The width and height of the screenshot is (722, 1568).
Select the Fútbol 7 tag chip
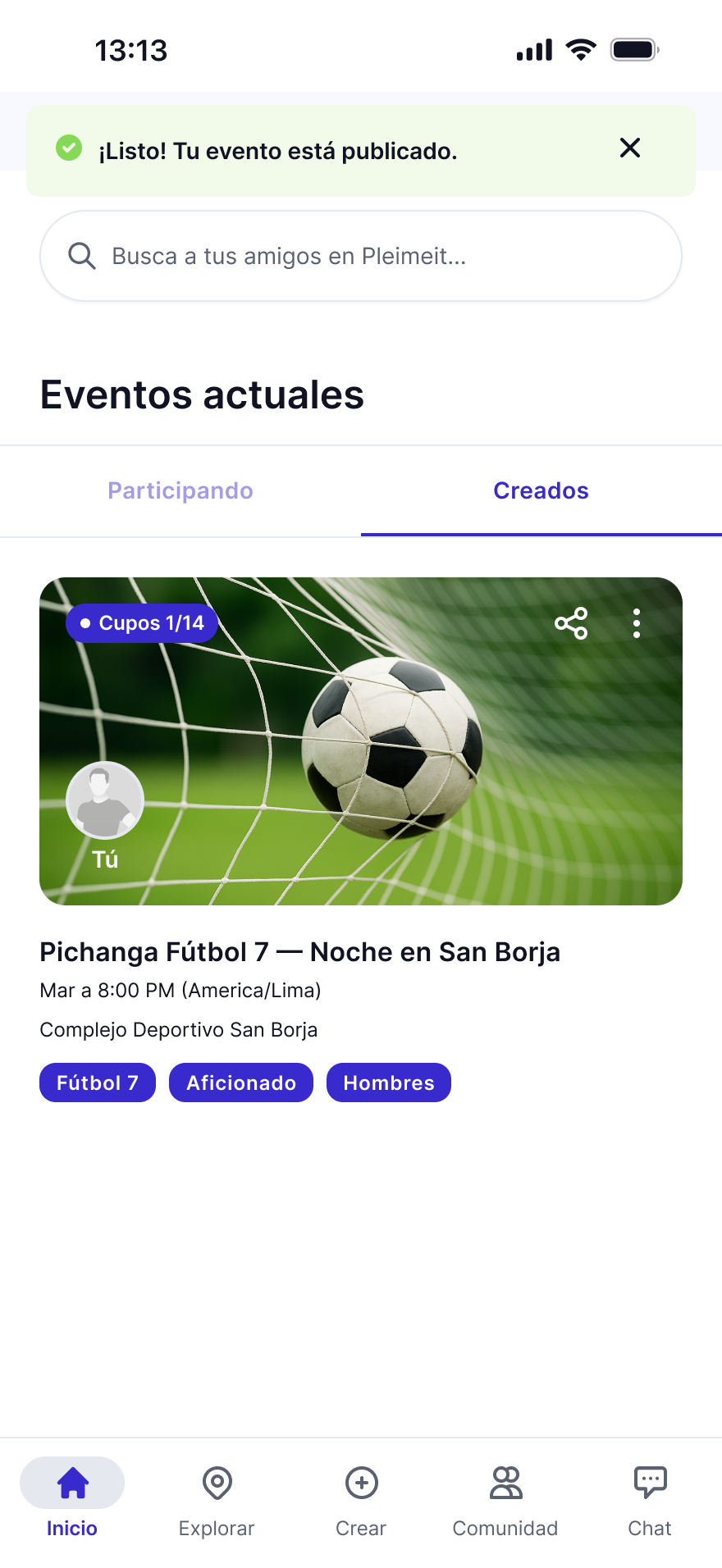[x=97, y=1083]
